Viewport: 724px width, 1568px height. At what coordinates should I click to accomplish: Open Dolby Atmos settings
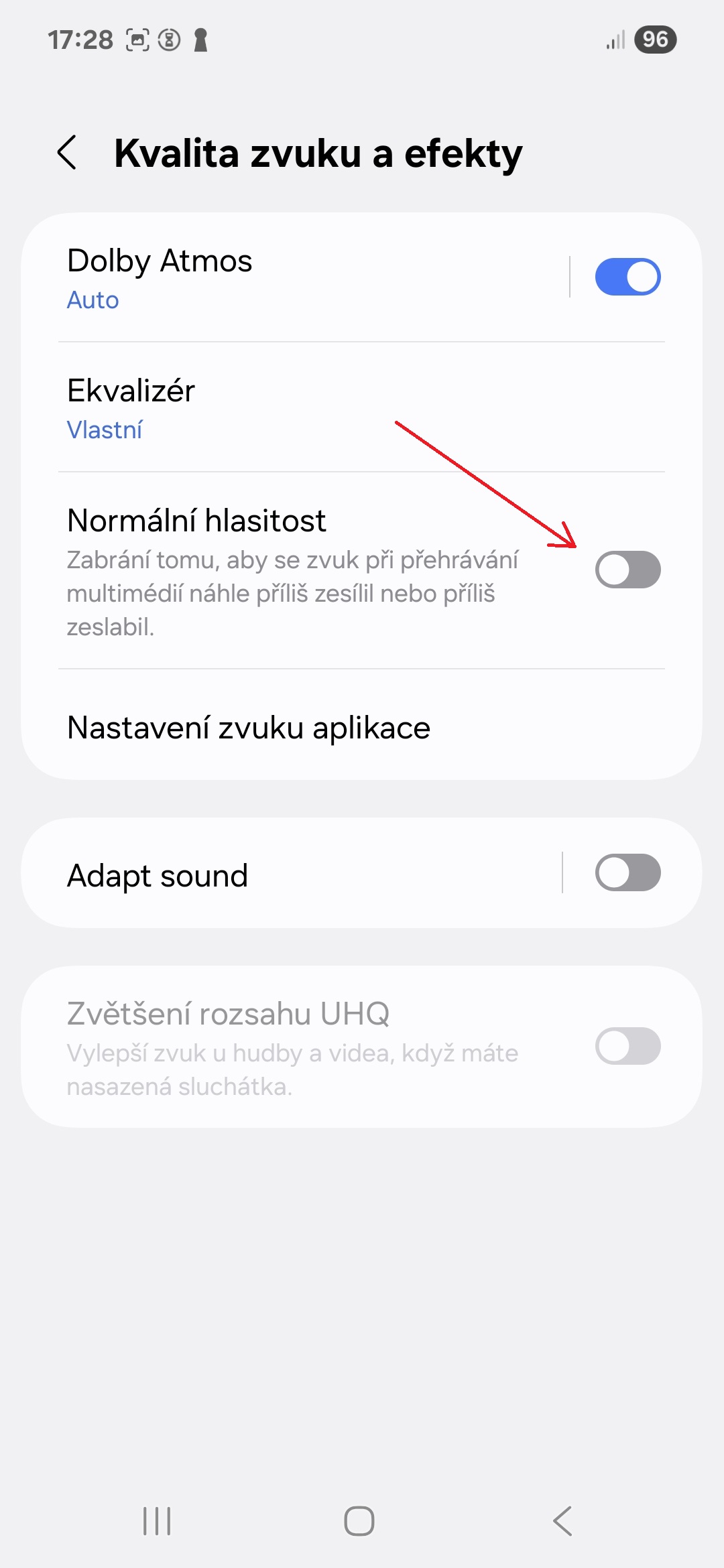click(x=295, y=277)
